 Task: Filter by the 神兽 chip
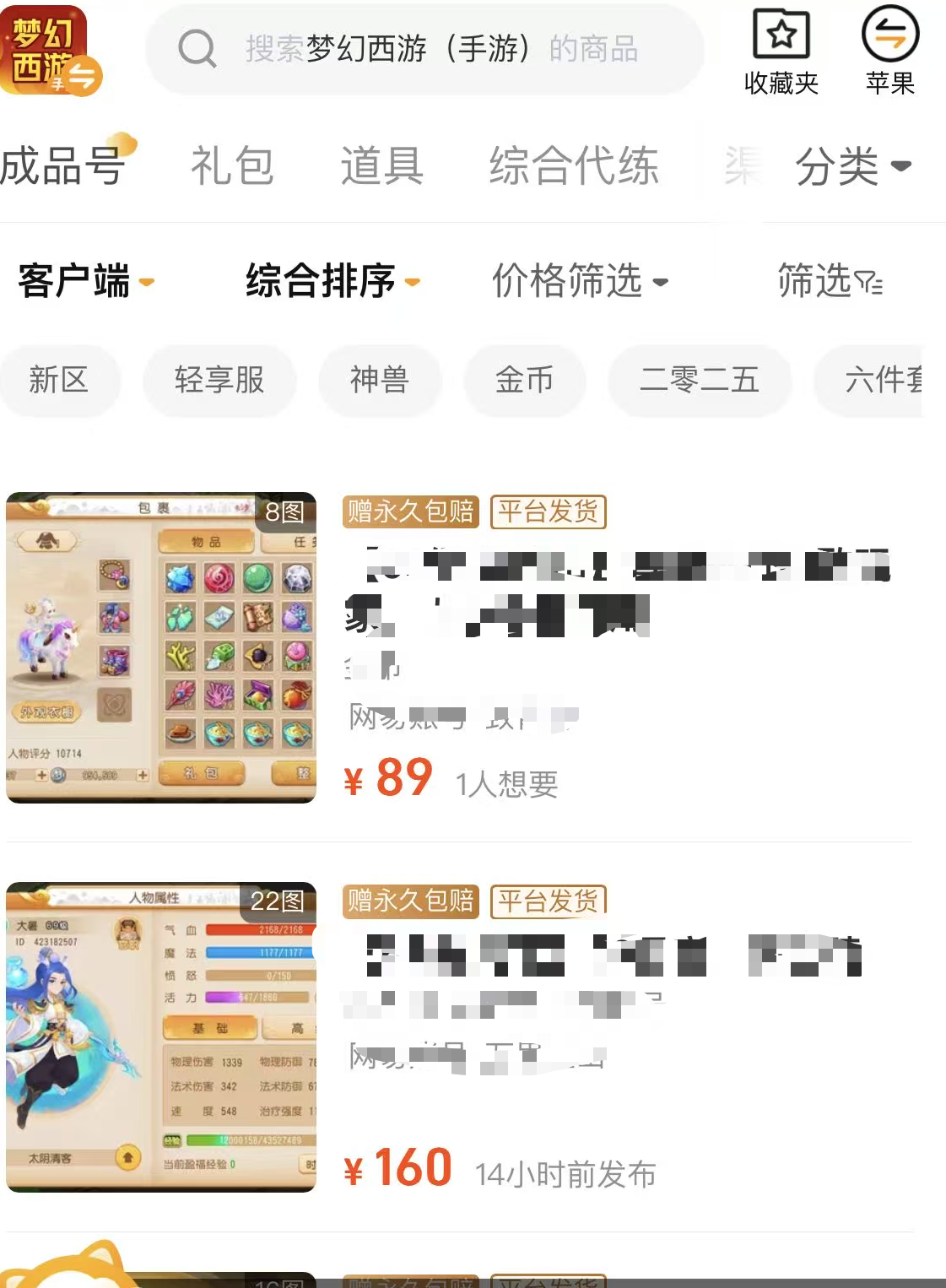pos(380,380)
